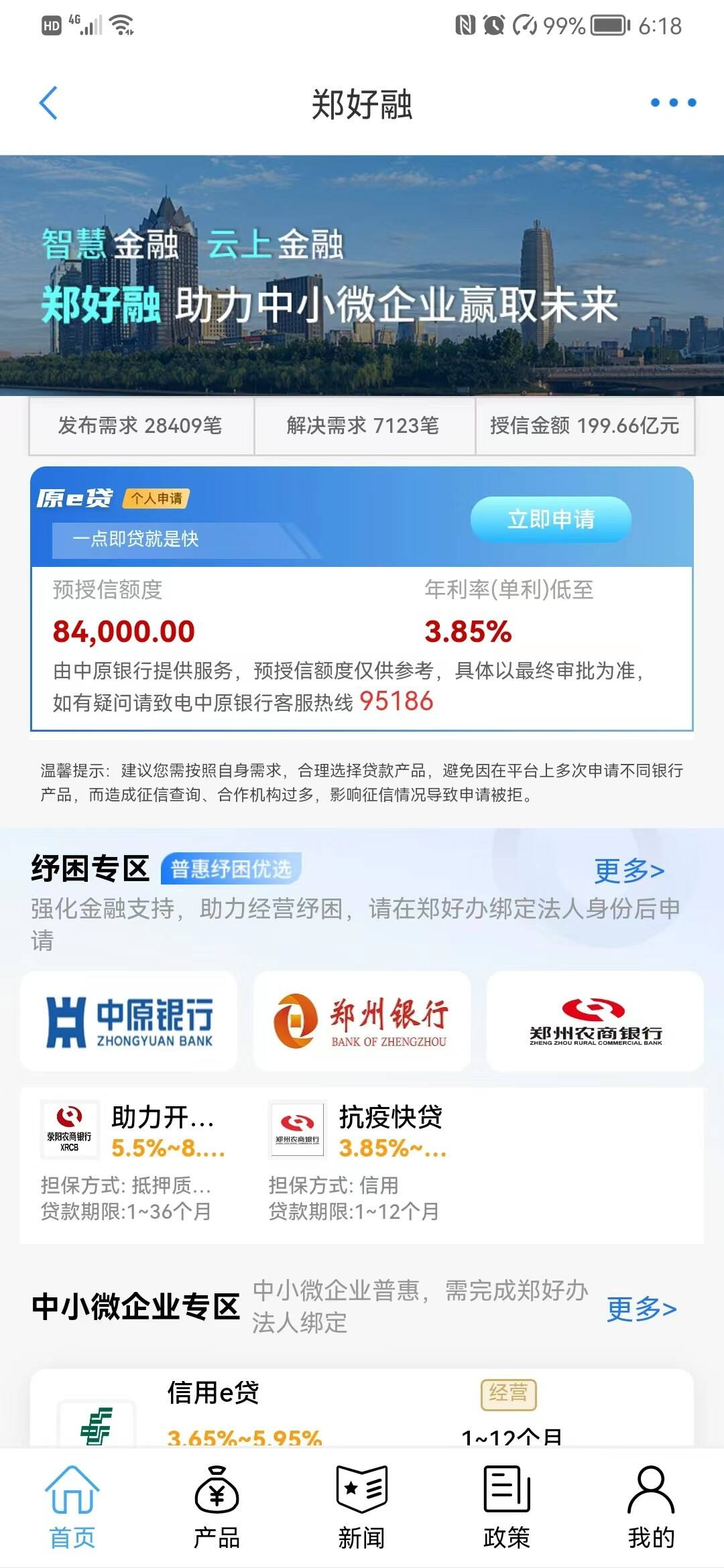The image size is (724, 1568).
Task: Select the 中原银行 bank card
Action: [129, 1021]
